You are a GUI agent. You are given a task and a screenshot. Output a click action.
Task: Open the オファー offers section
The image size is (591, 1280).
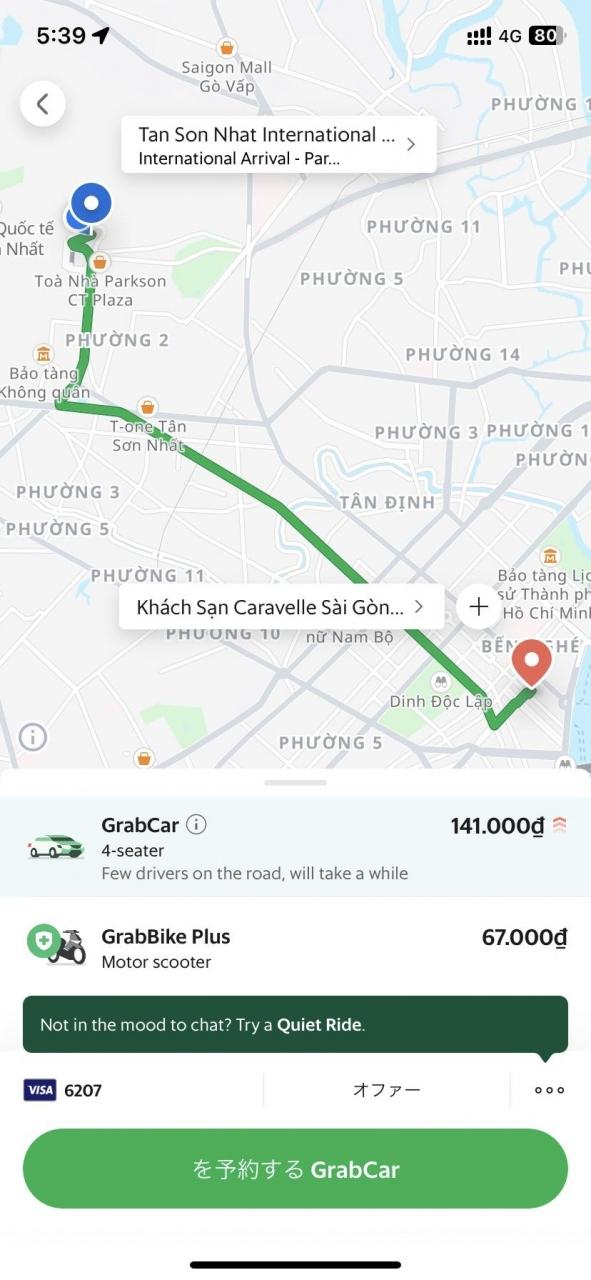(387, 1090)
